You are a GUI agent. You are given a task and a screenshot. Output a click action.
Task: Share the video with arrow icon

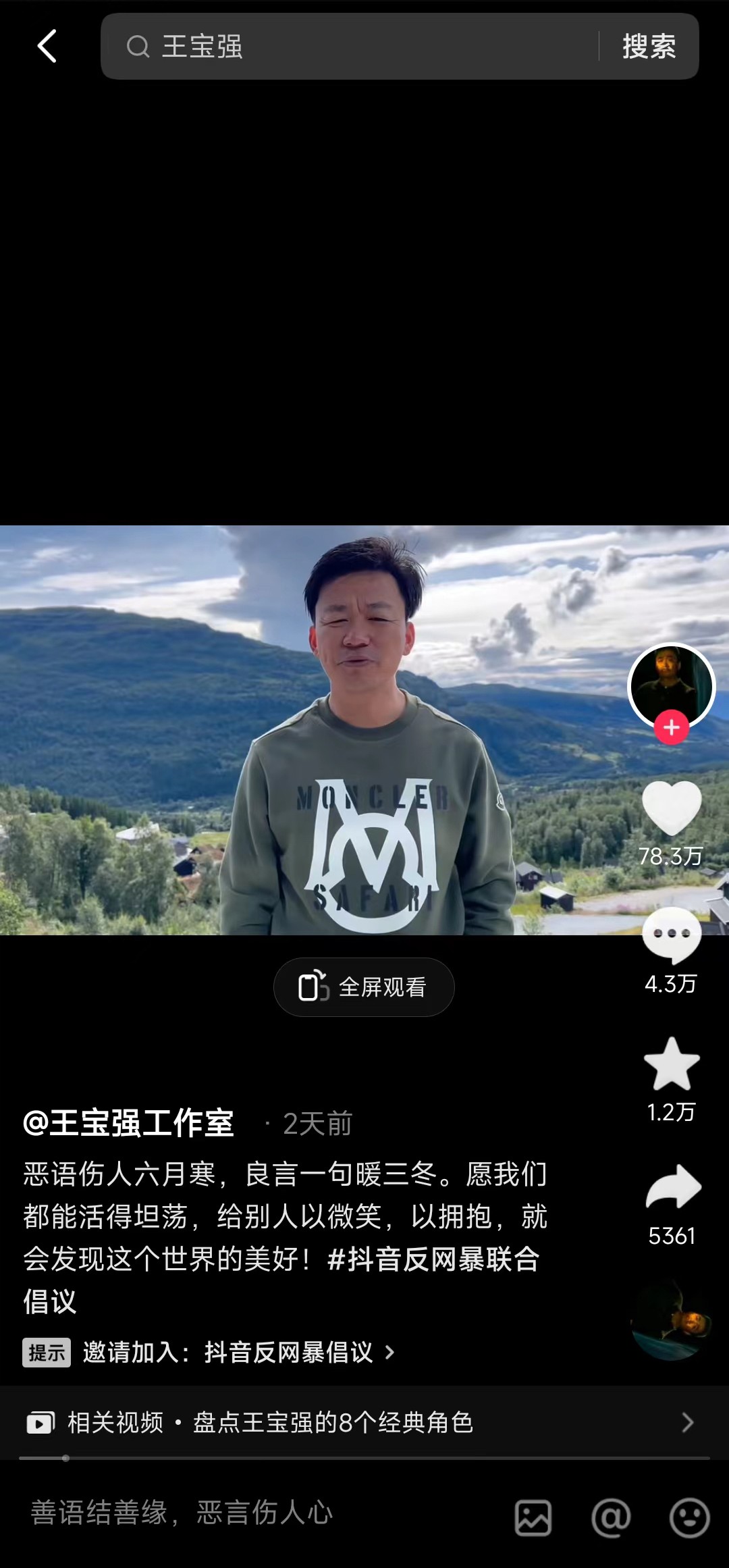pos(672,1187)
